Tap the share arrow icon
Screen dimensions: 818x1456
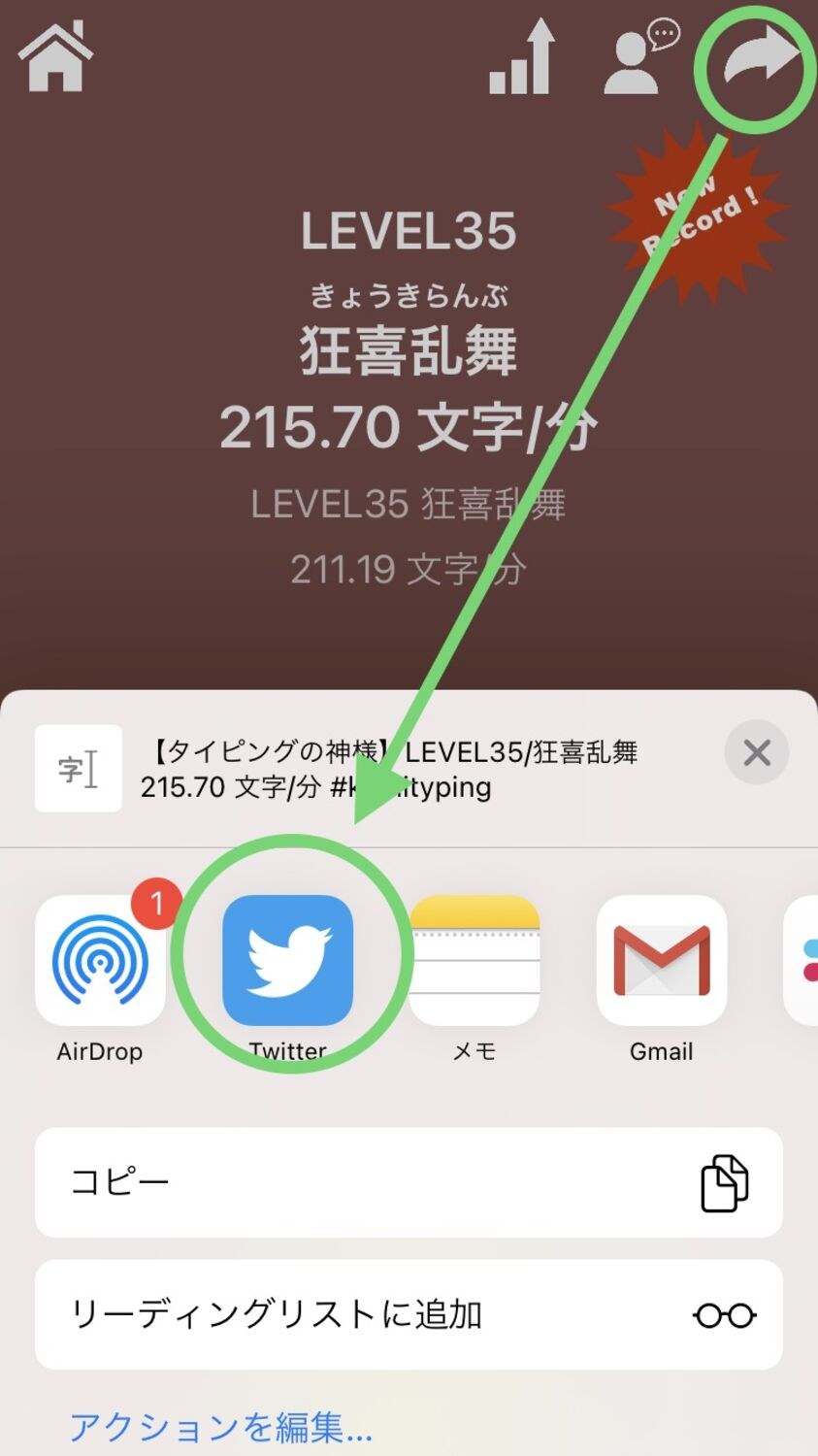[757, 62]
